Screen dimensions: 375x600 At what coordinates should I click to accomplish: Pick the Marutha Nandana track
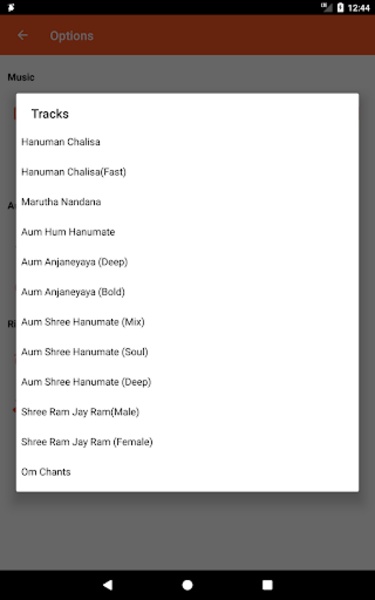(x=187, y=202)
